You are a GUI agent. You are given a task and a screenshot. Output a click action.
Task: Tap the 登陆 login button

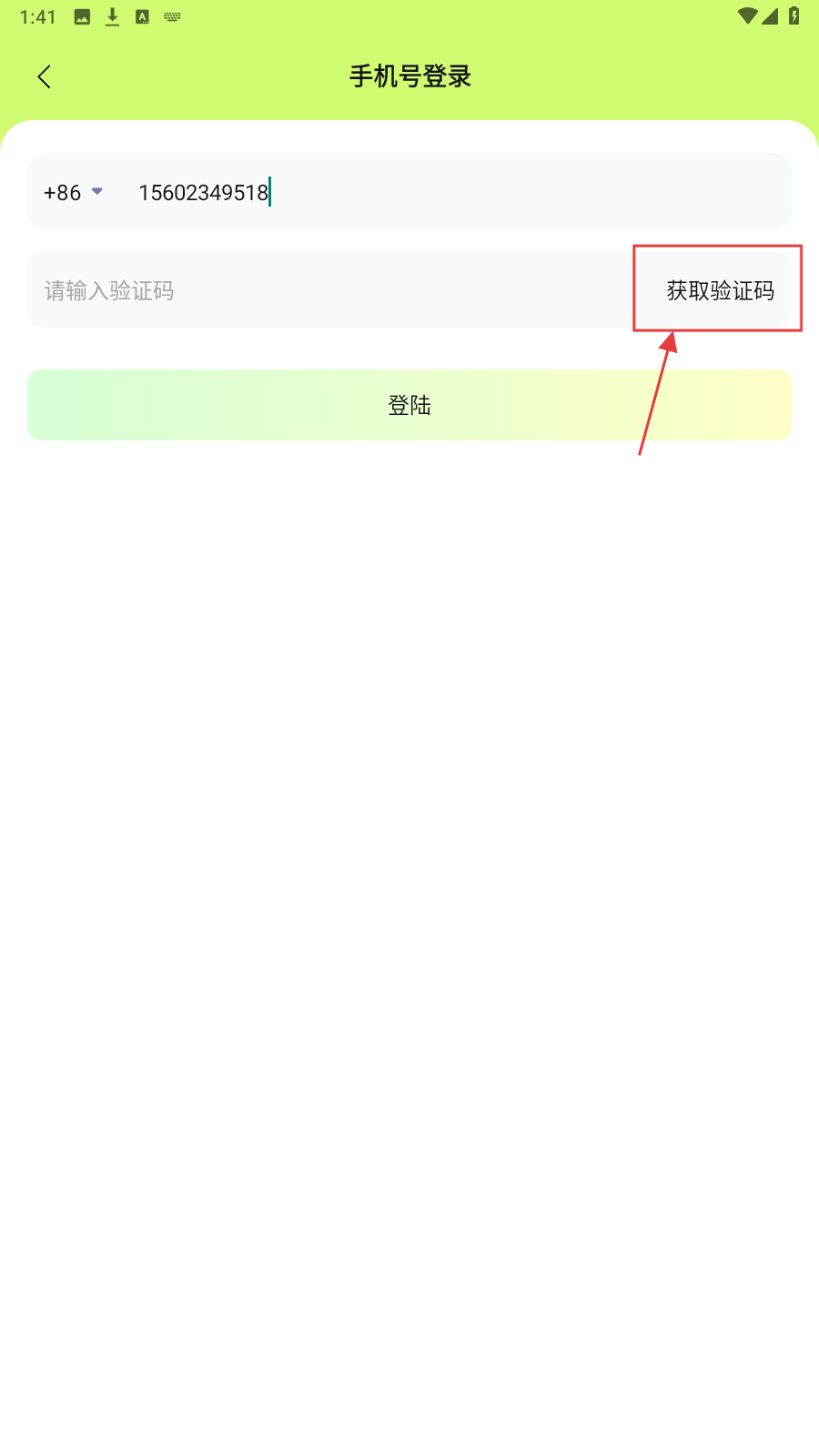click(409, 405)
